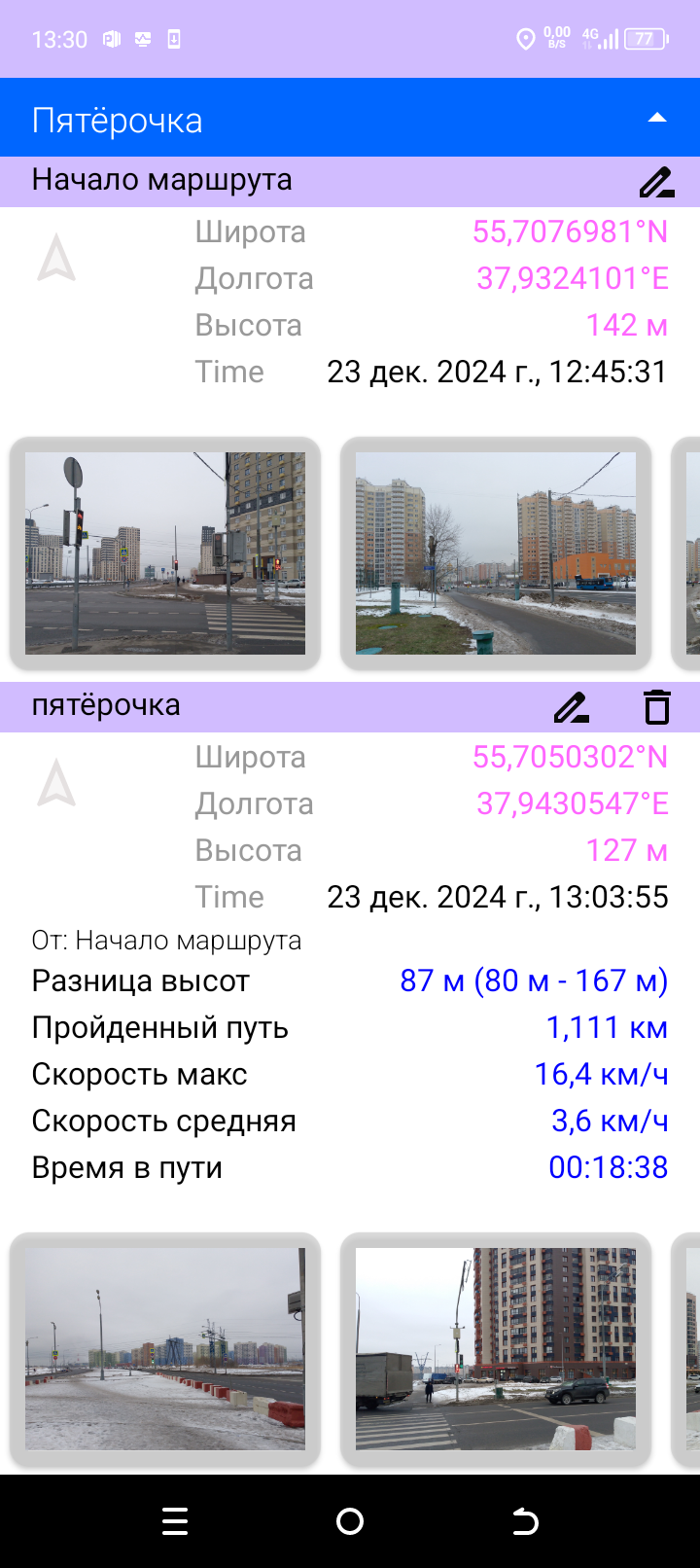Open the snowy road construction photo
This screenshot has height=1568, width=700.
point(165,1349)
